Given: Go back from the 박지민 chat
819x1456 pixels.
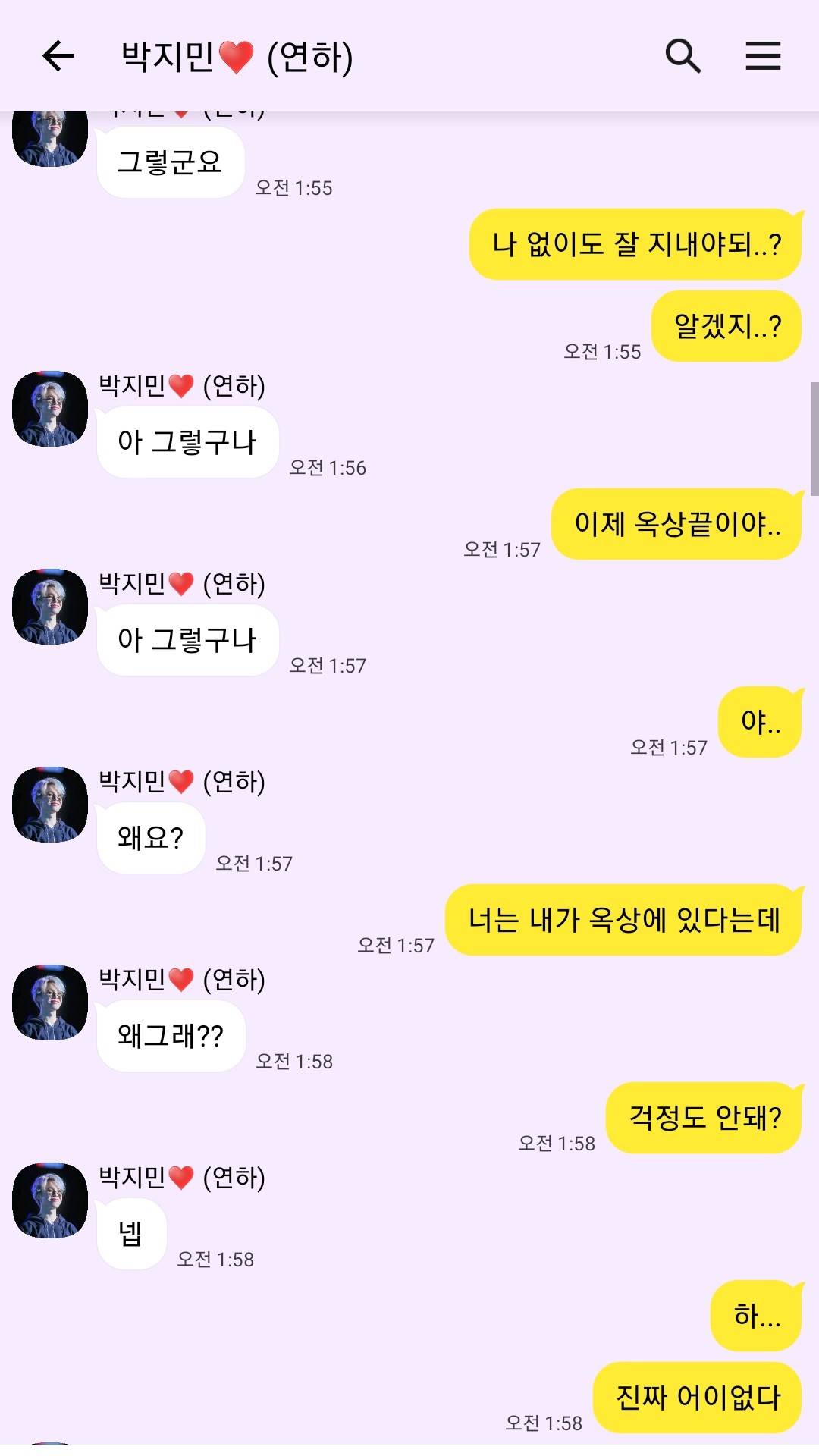Looking at the screenshot, I should tap(58, 56).
